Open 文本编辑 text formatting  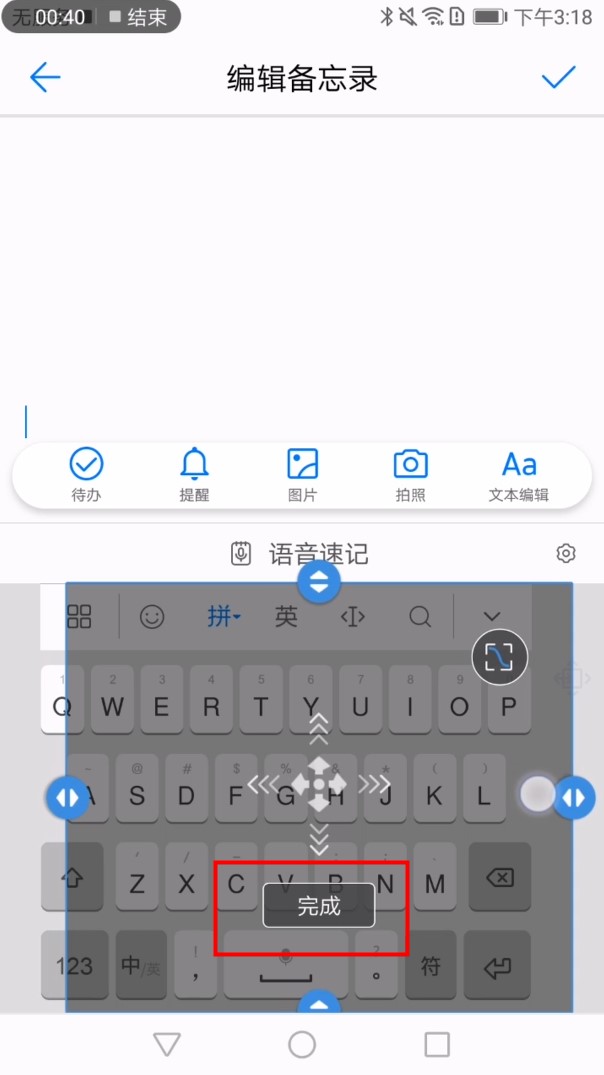519,475
